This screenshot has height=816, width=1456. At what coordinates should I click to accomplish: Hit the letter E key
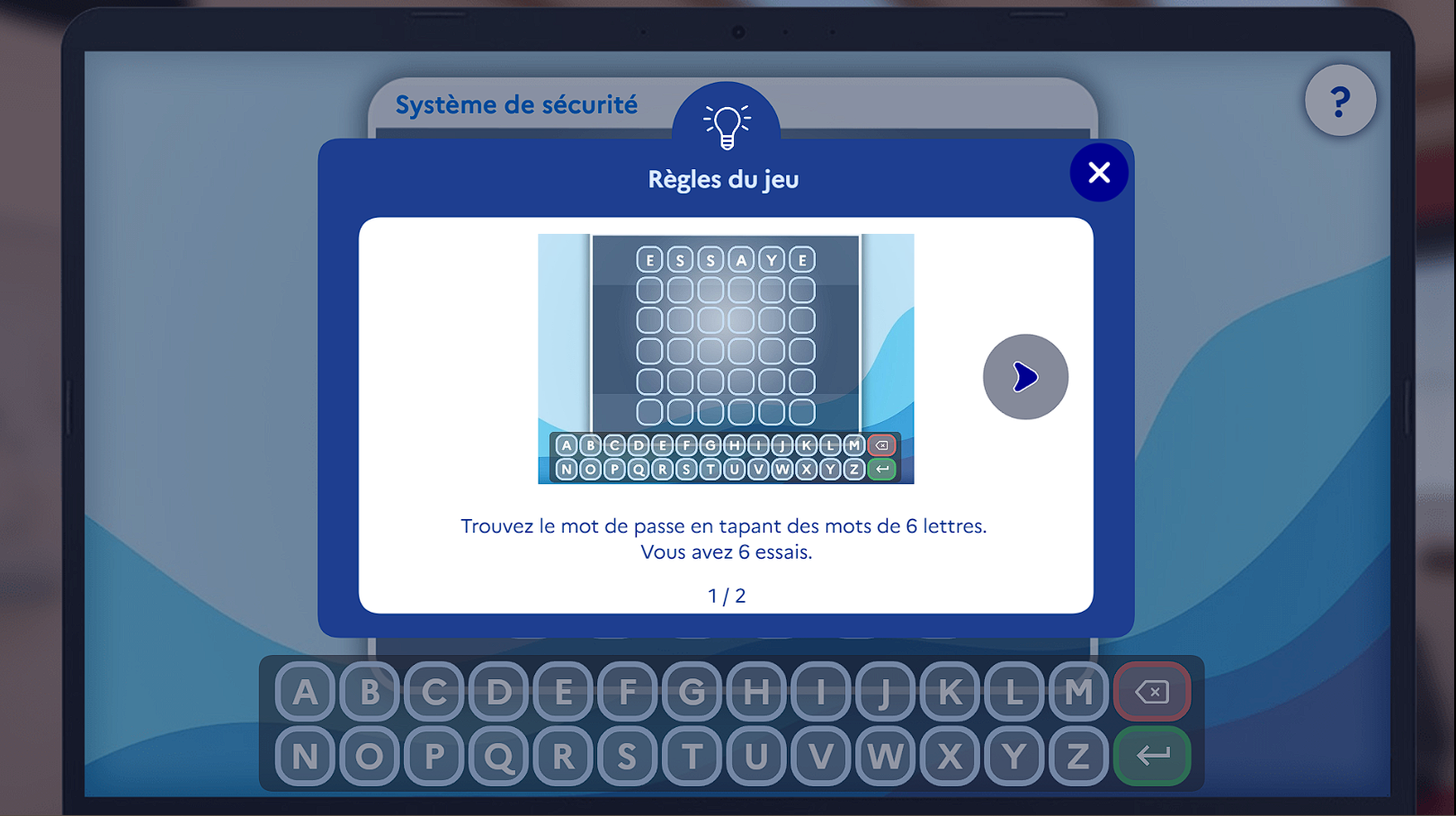click(x=563, y=692)
